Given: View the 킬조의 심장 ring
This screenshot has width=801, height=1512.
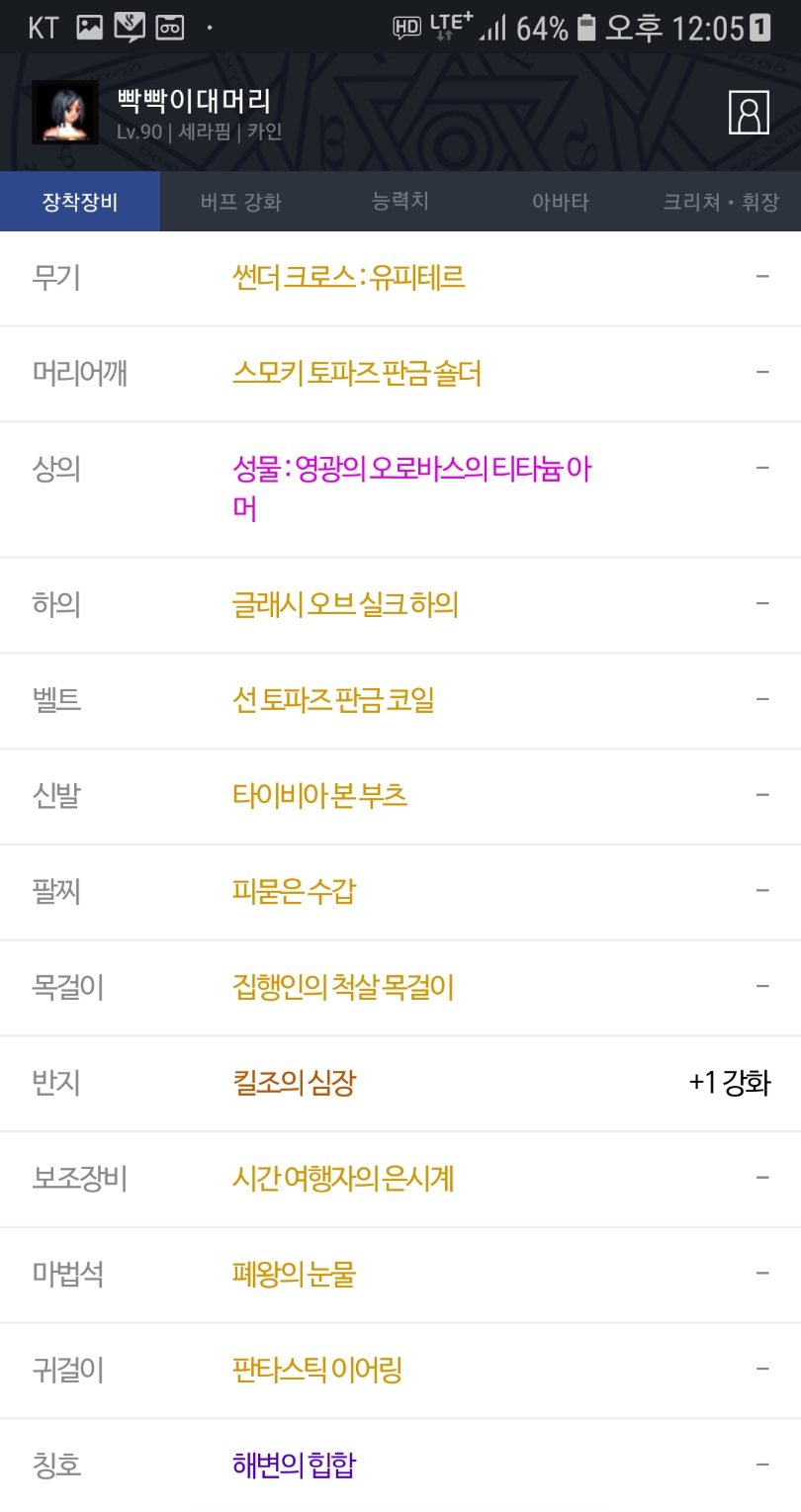Looking at the screenshot, I should 400,1084.
